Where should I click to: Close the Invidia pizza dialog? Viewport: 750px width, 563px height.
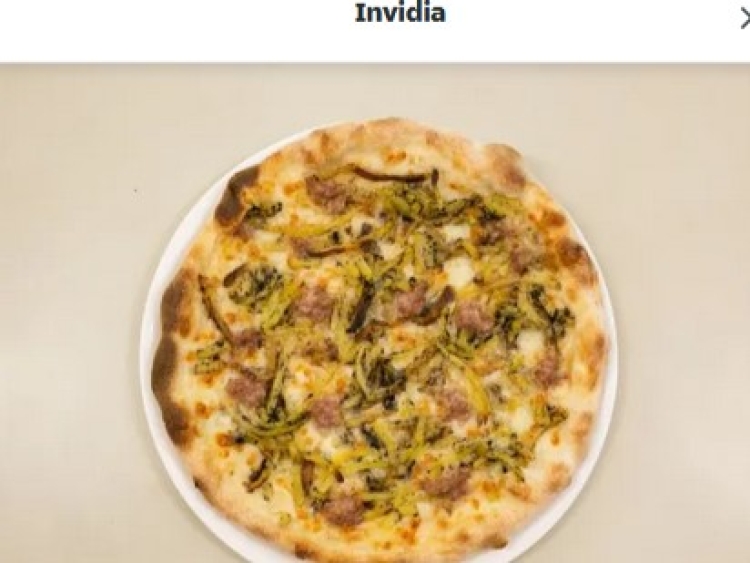point(744,18)
